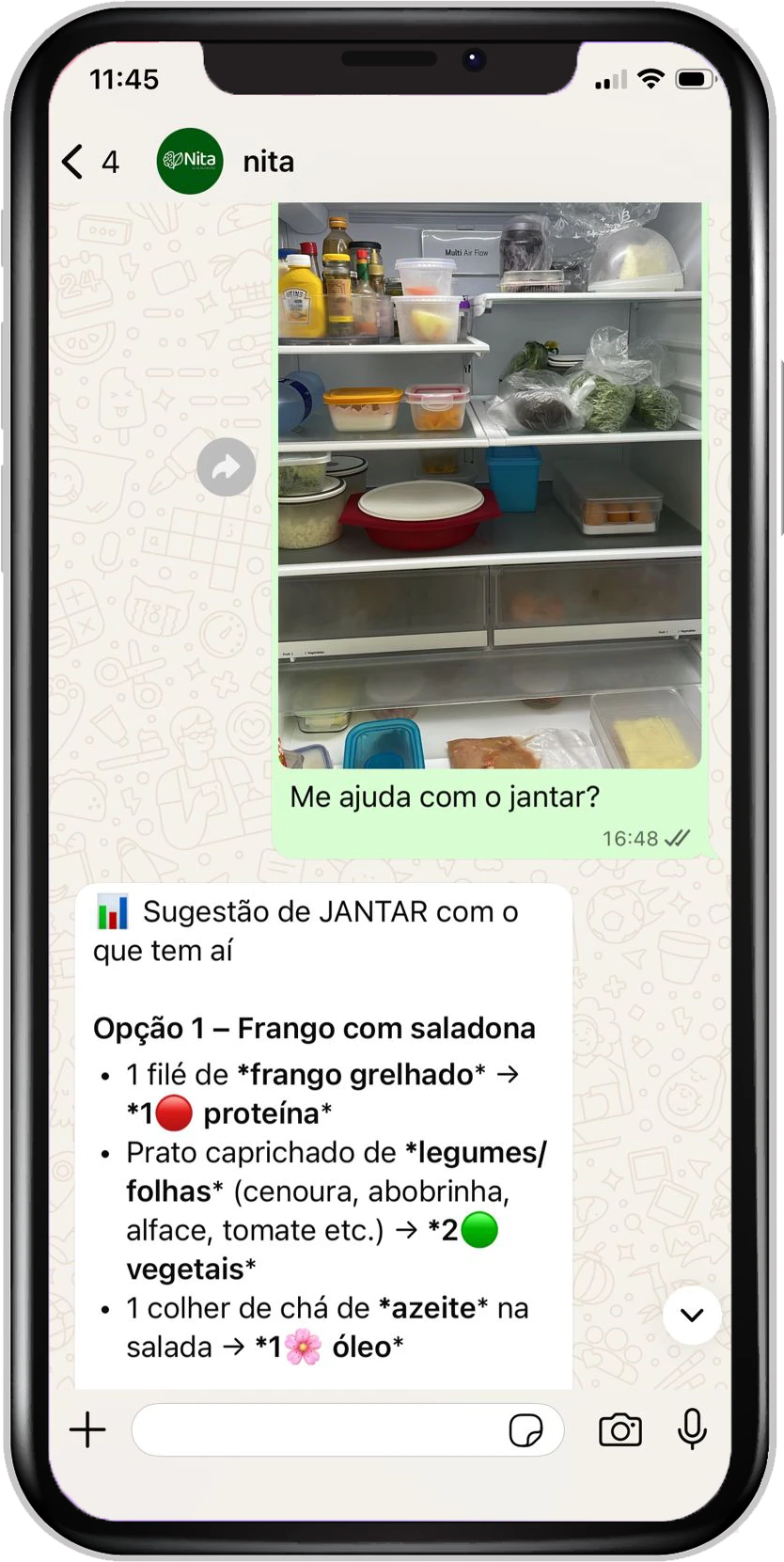Open the sticker picker
Image resolution: width=784 pixels, height=1562 pixels.
(x=525, y=1430)
